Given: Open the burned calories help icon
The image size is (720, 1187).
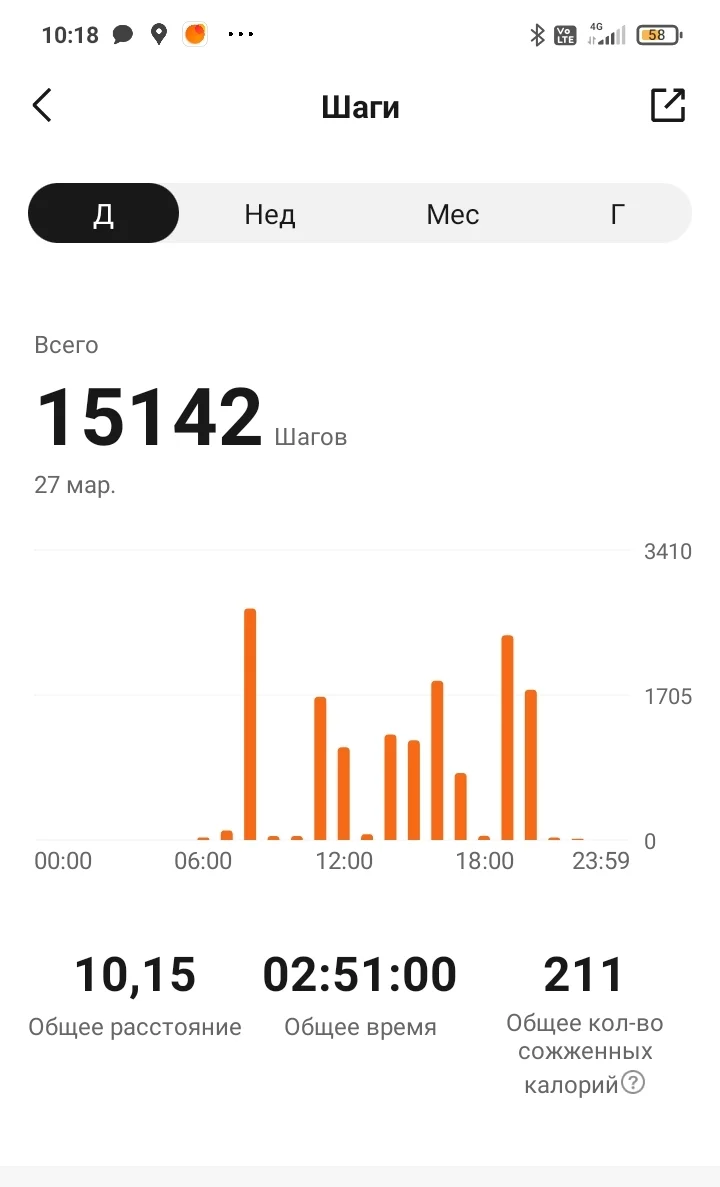Looking at the screenshot, I should click(x=633, y=1083).
